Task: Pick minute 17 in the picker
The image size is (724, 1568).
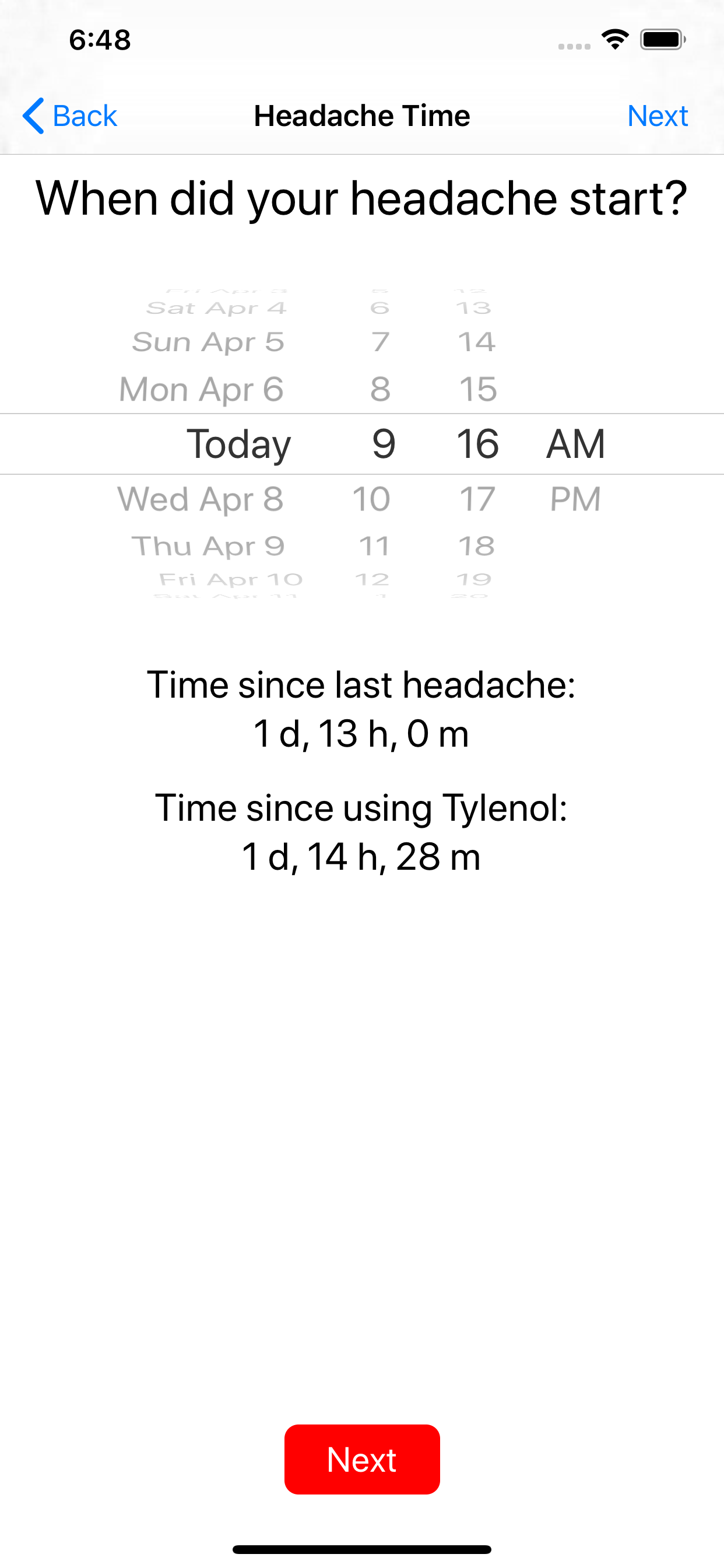Action: (477, 499)
